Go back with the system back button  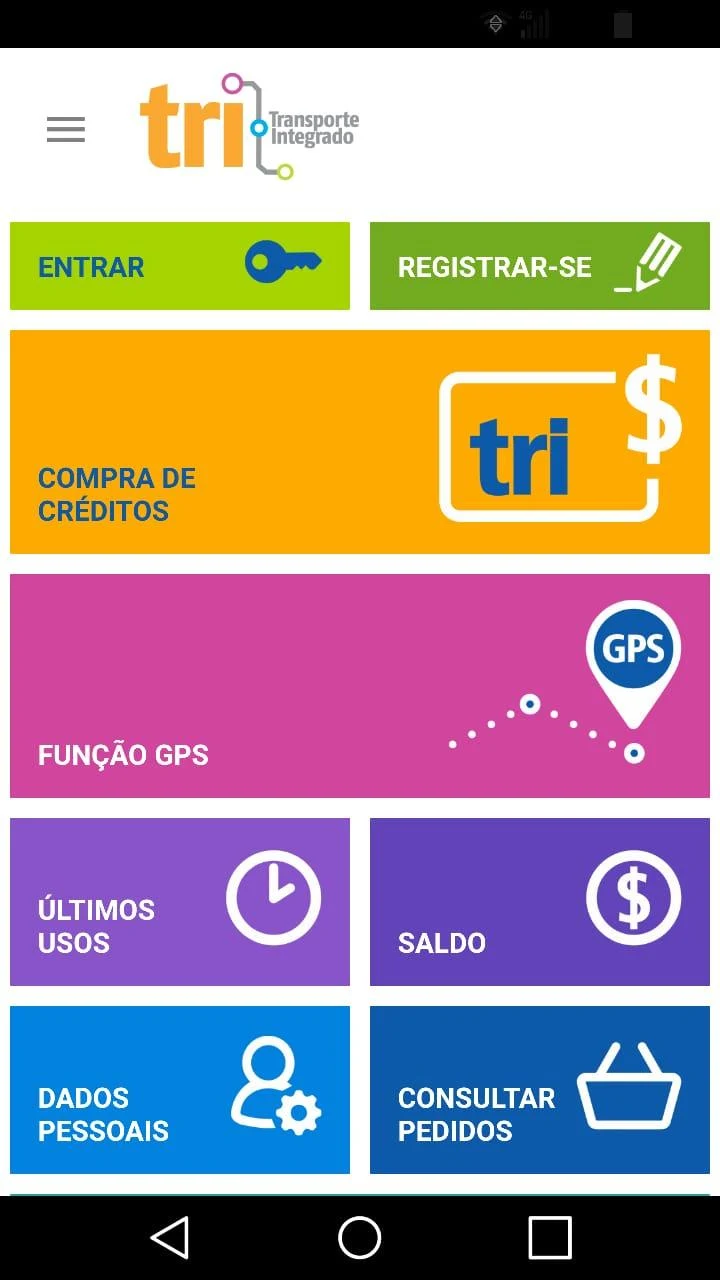pos(170,1238)
